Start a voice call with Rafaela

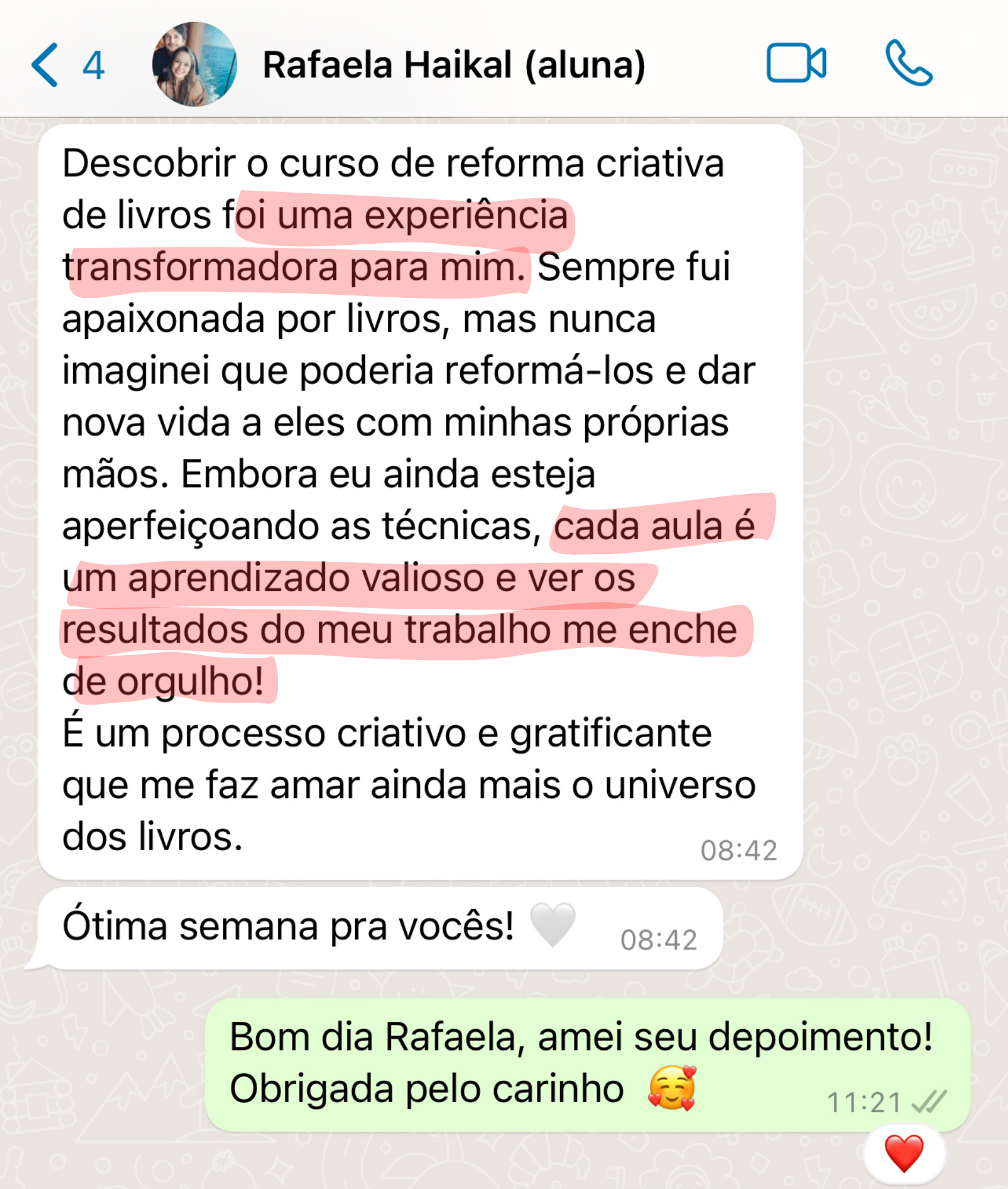click(x=909, y=63)
